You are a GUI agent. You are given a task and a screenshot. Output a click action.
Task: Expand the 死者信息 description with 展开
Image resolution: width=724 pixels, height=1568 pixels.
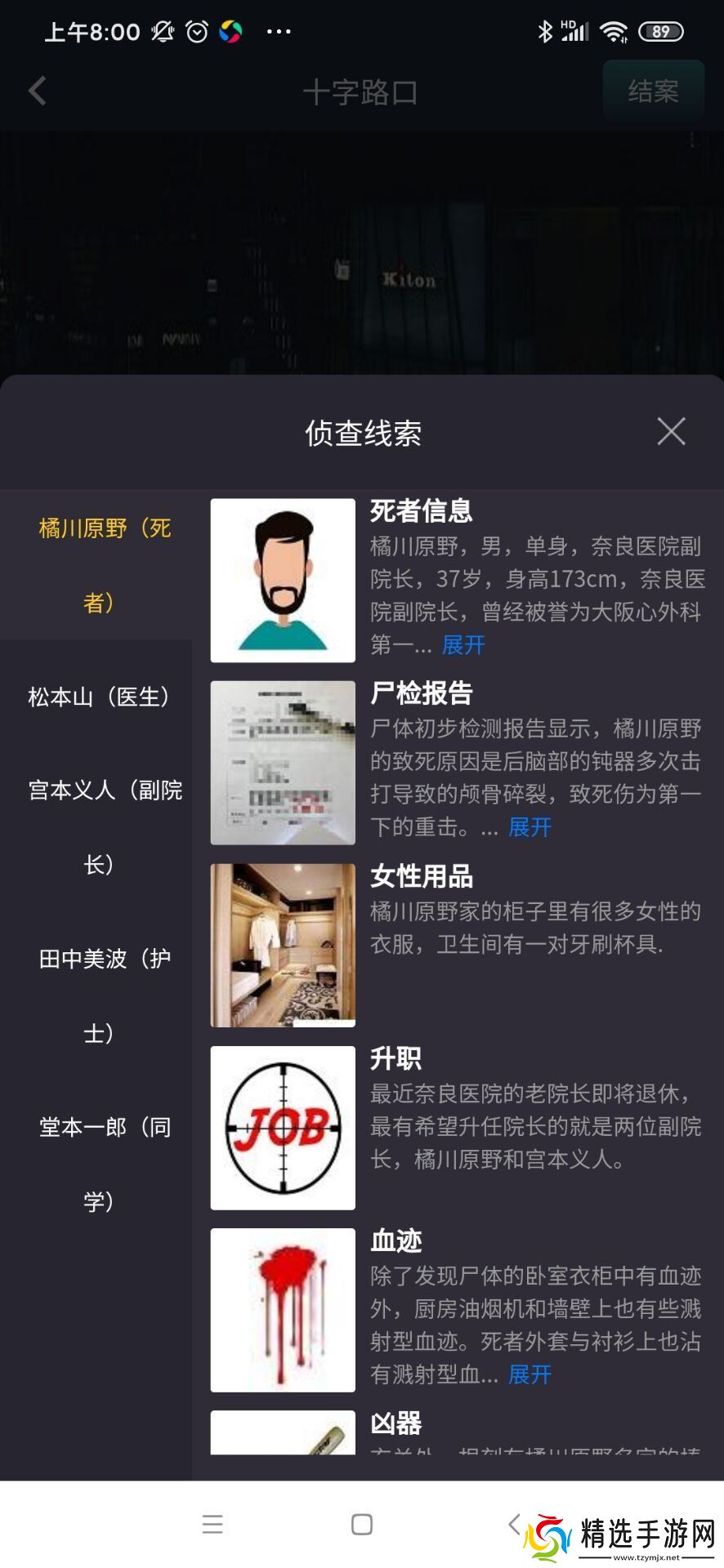[x=461, y=645]
